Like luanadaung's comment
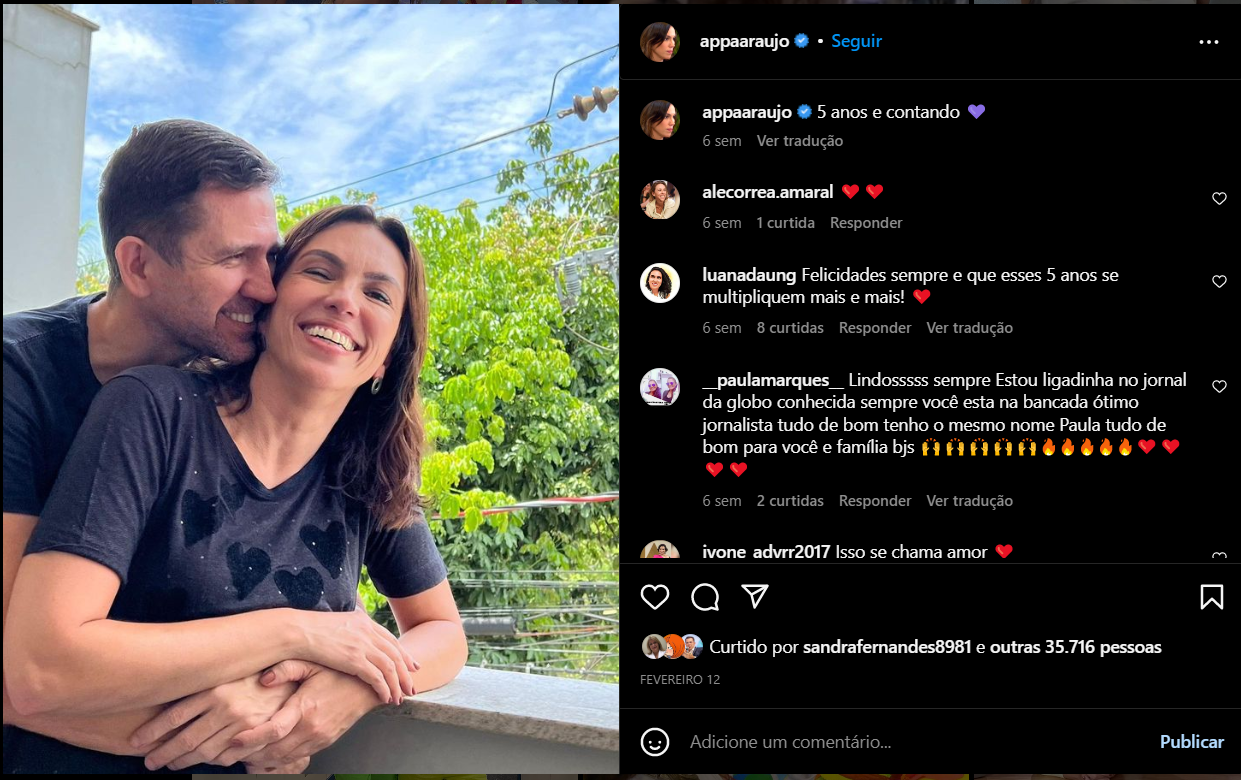The height and width of the screenshot is (780, 1241). (1219, 282)
